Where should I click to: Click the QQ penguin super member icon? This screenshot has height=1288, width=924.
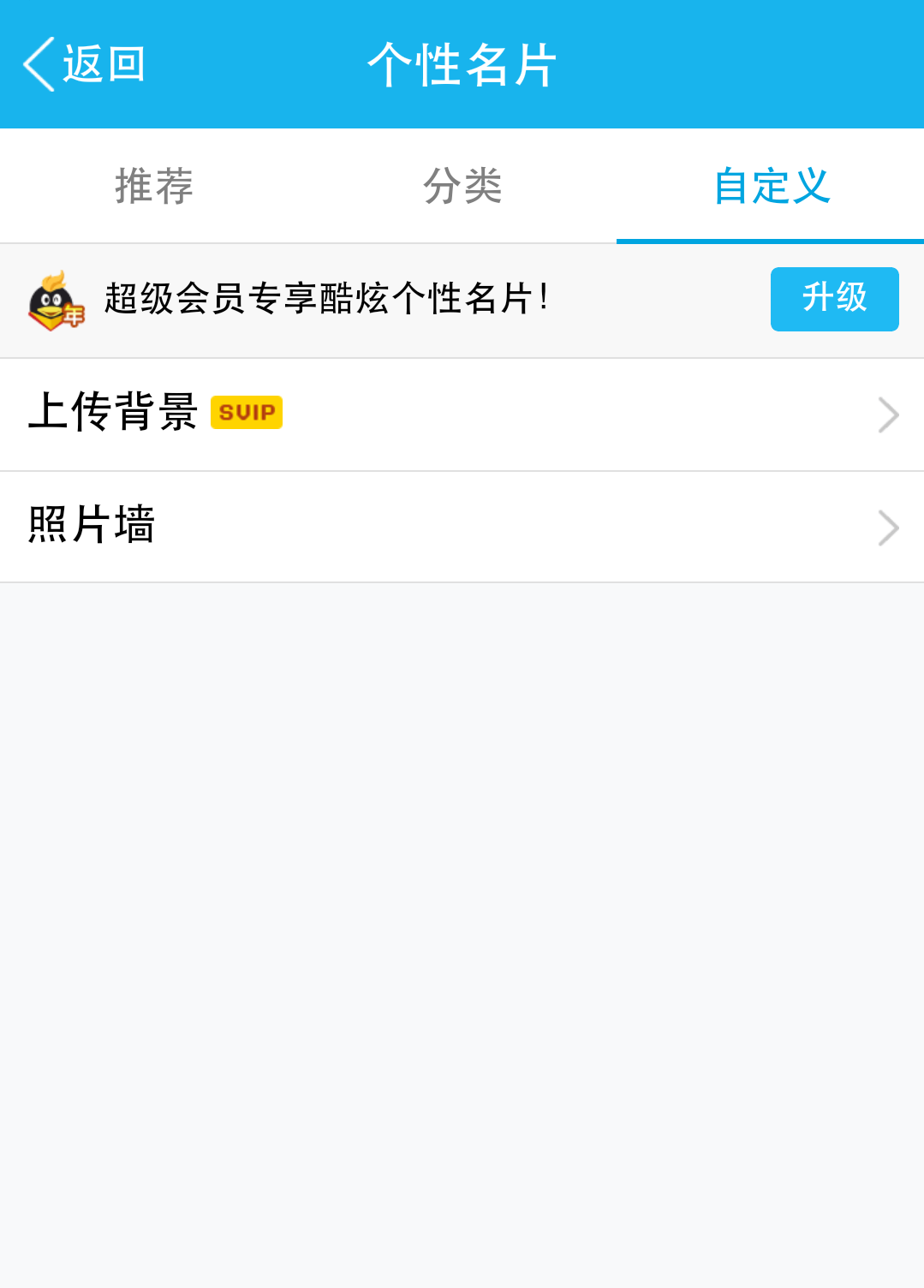pos(55,301)
